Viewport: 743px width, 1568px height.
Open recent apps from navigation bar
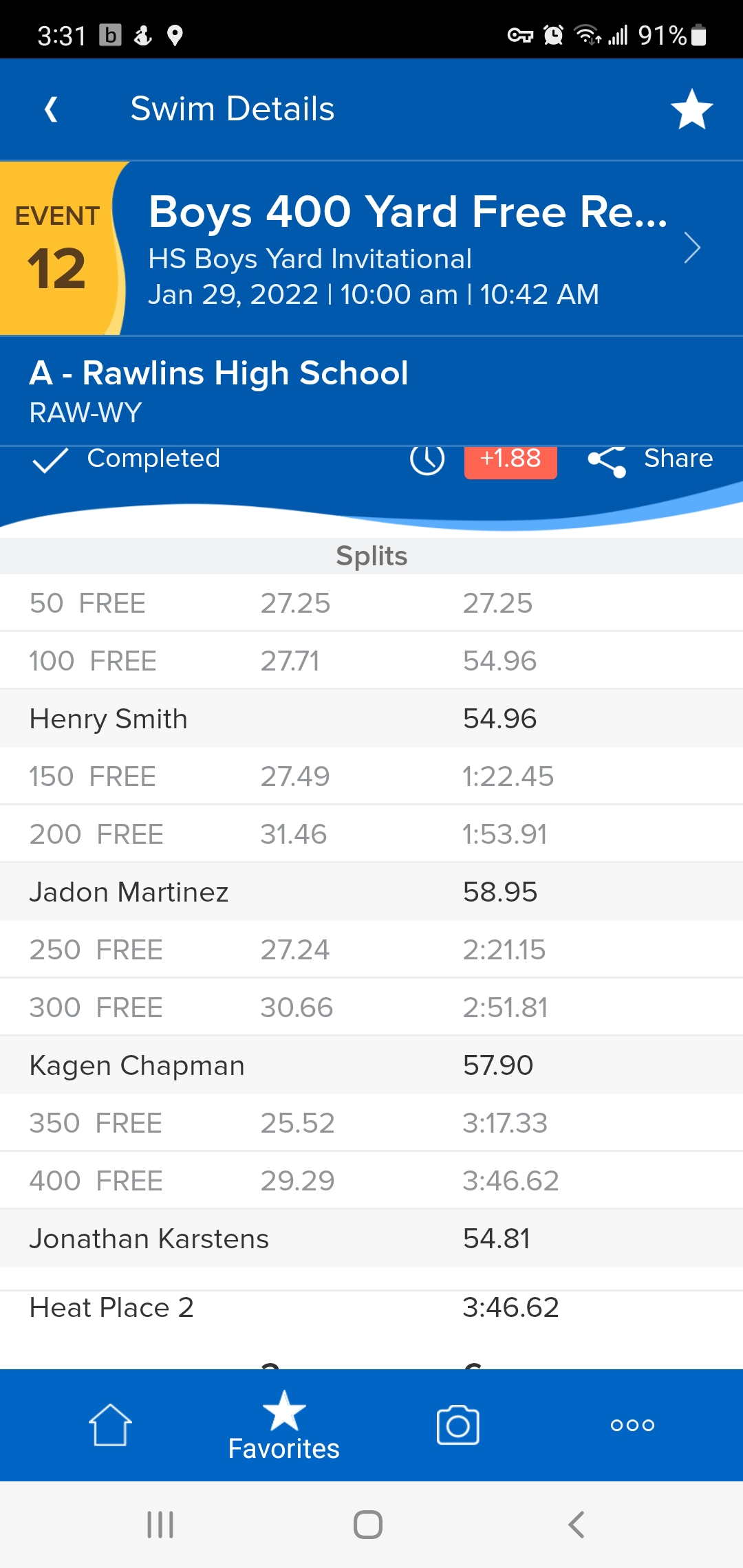[160, 1525]
